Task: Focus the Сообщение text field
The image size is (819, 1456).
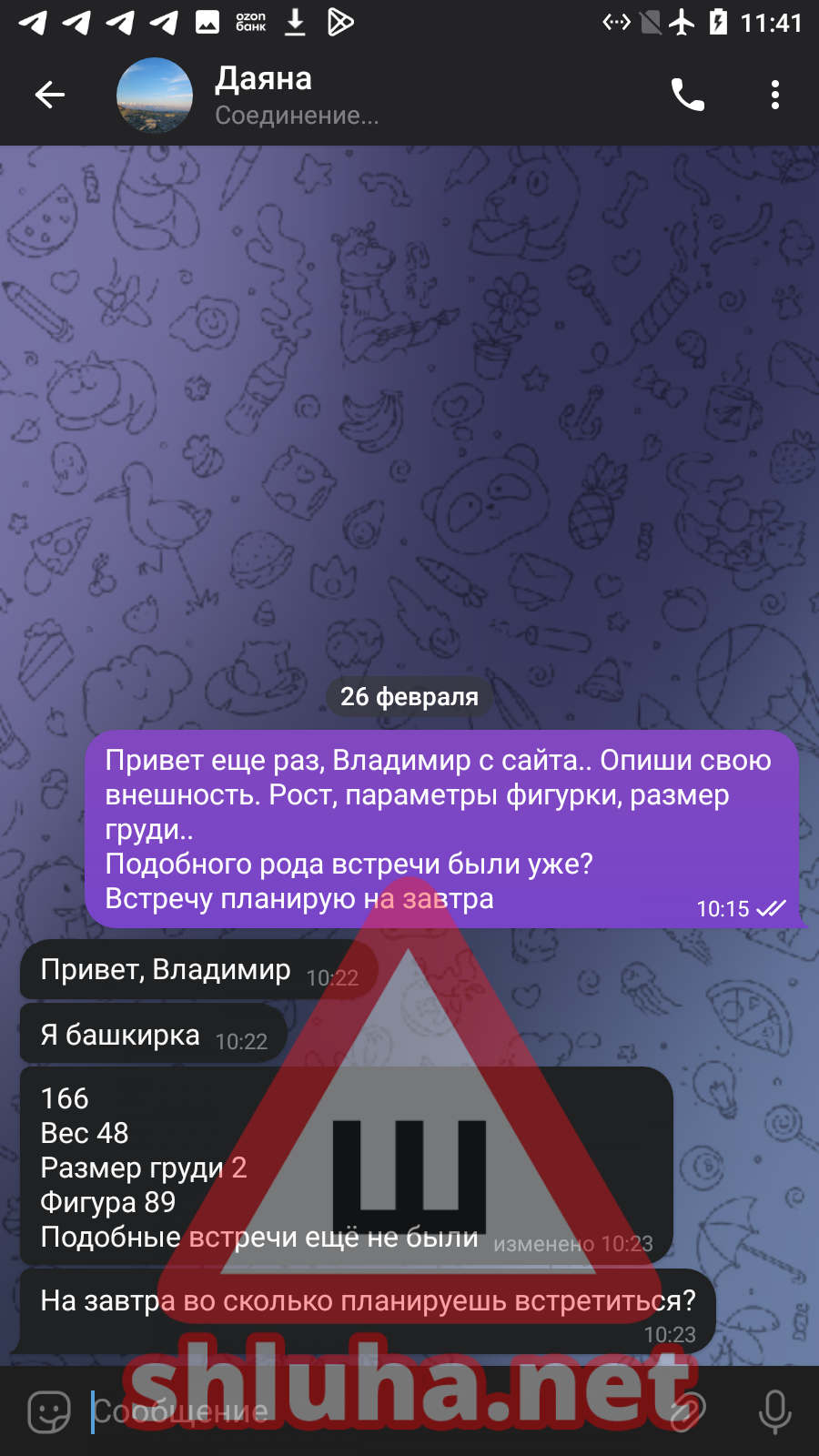Action: pos(364,1411)
